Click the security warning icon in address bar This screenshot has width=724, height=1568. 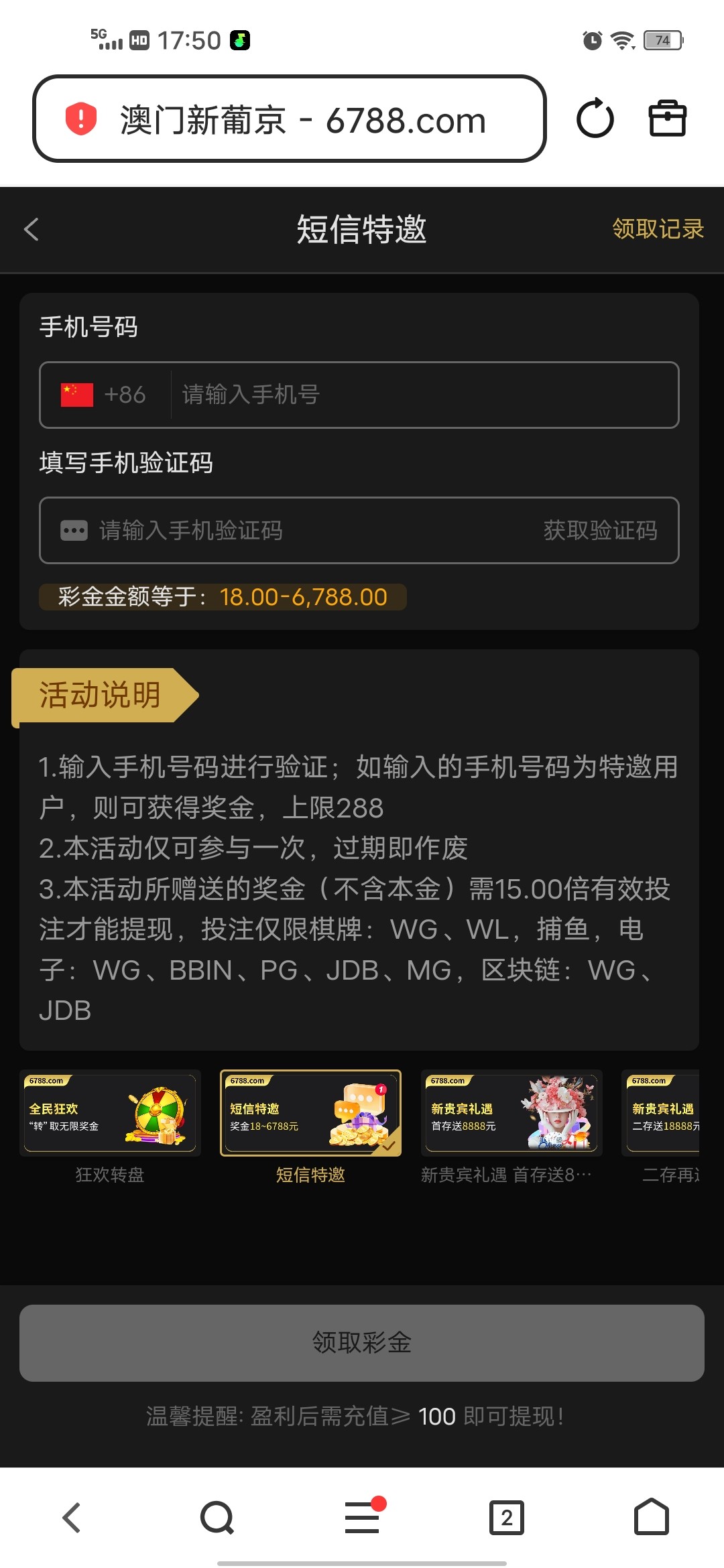(80, 119)
